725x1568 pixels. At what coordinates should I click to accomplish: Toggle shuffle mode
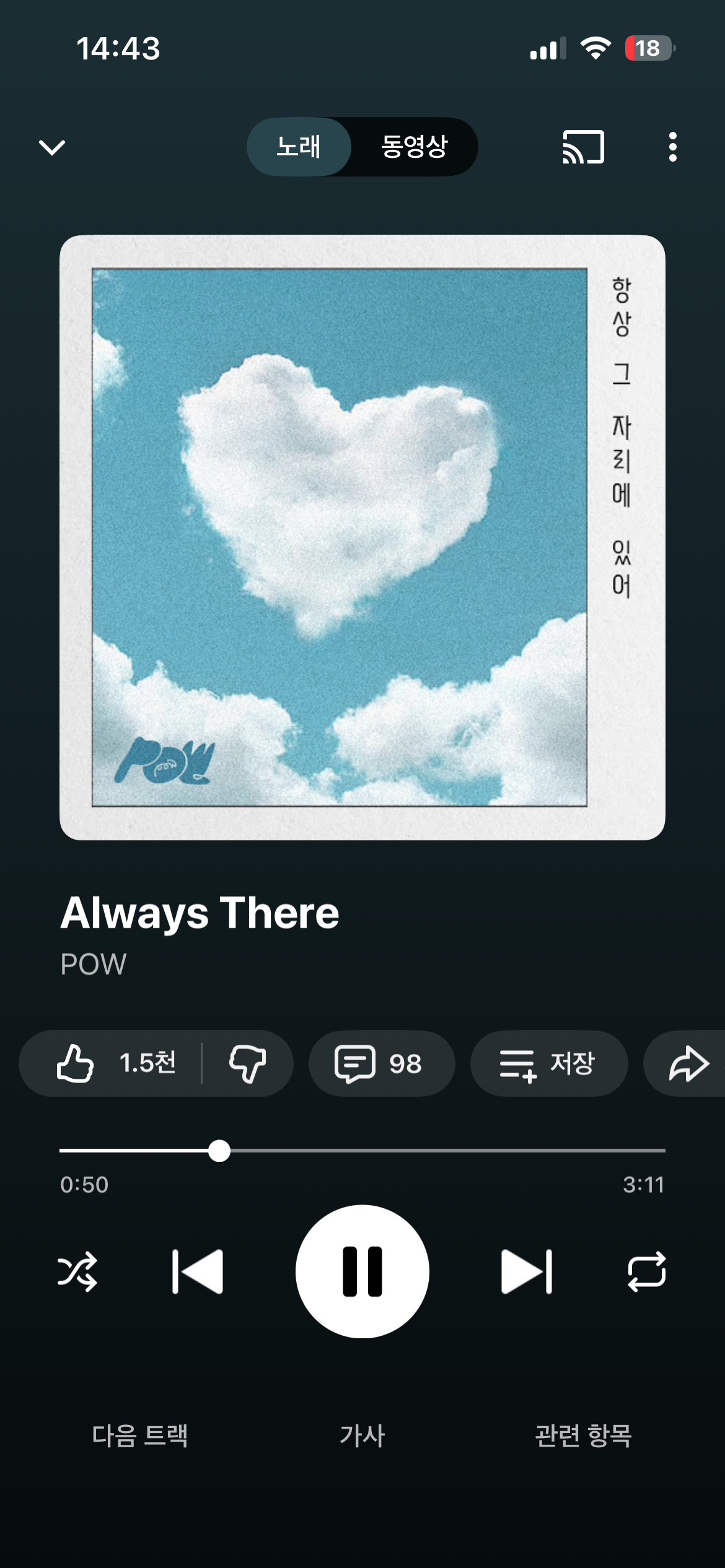pyautogui.click(x=77, y=1271)
